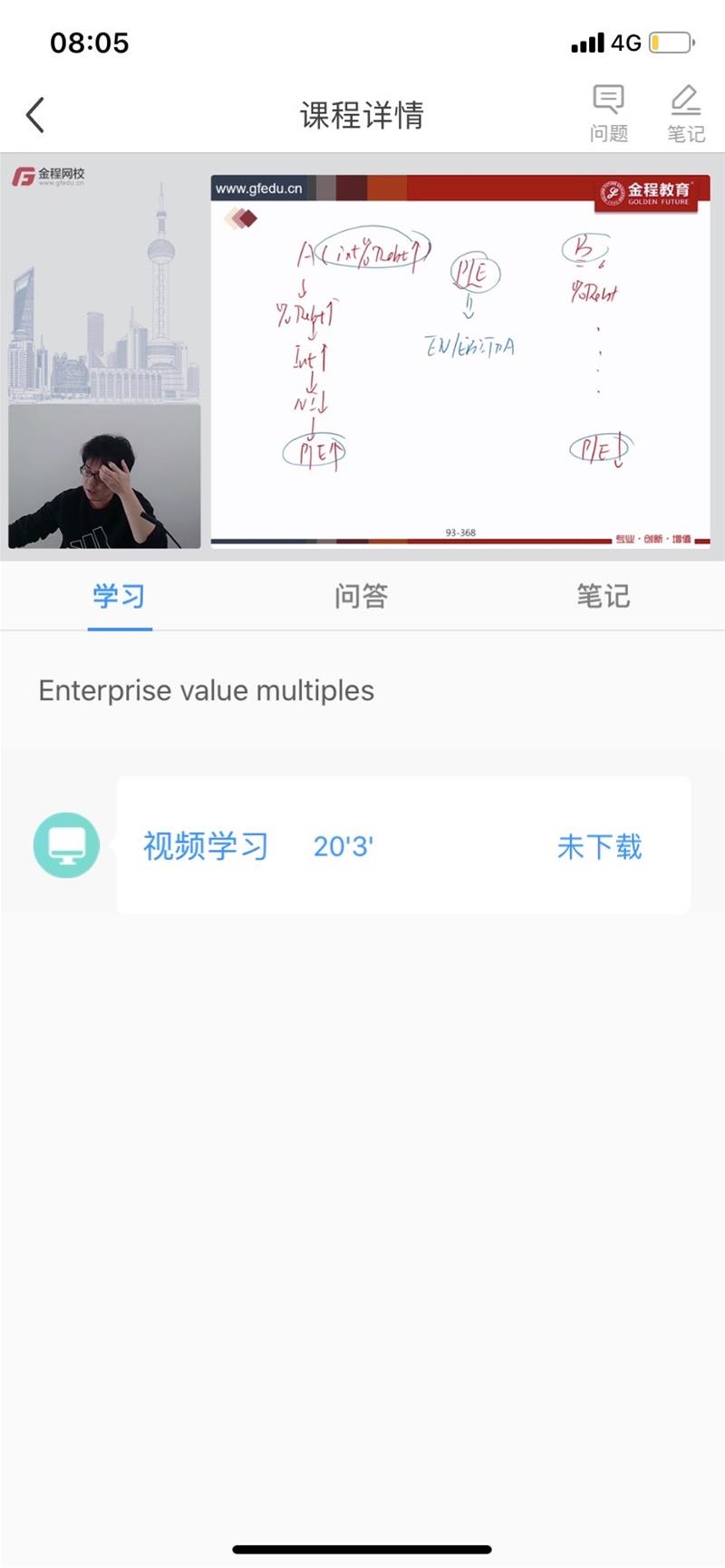Download the video via 未下载
Image resolution: width=725 pixels, height=1568 pixels.
(599, 846)
